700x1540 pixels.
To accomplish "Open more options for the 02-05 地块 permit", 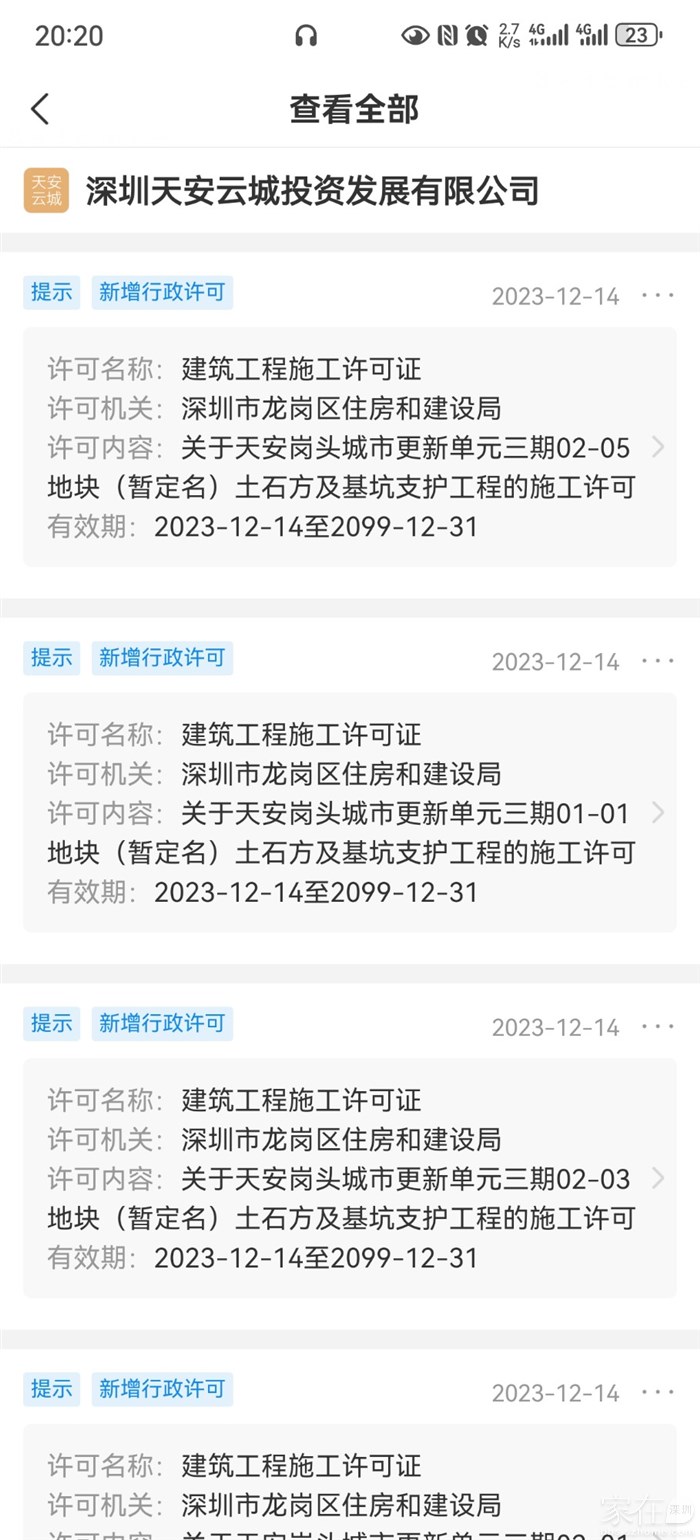I will (657, 295).
